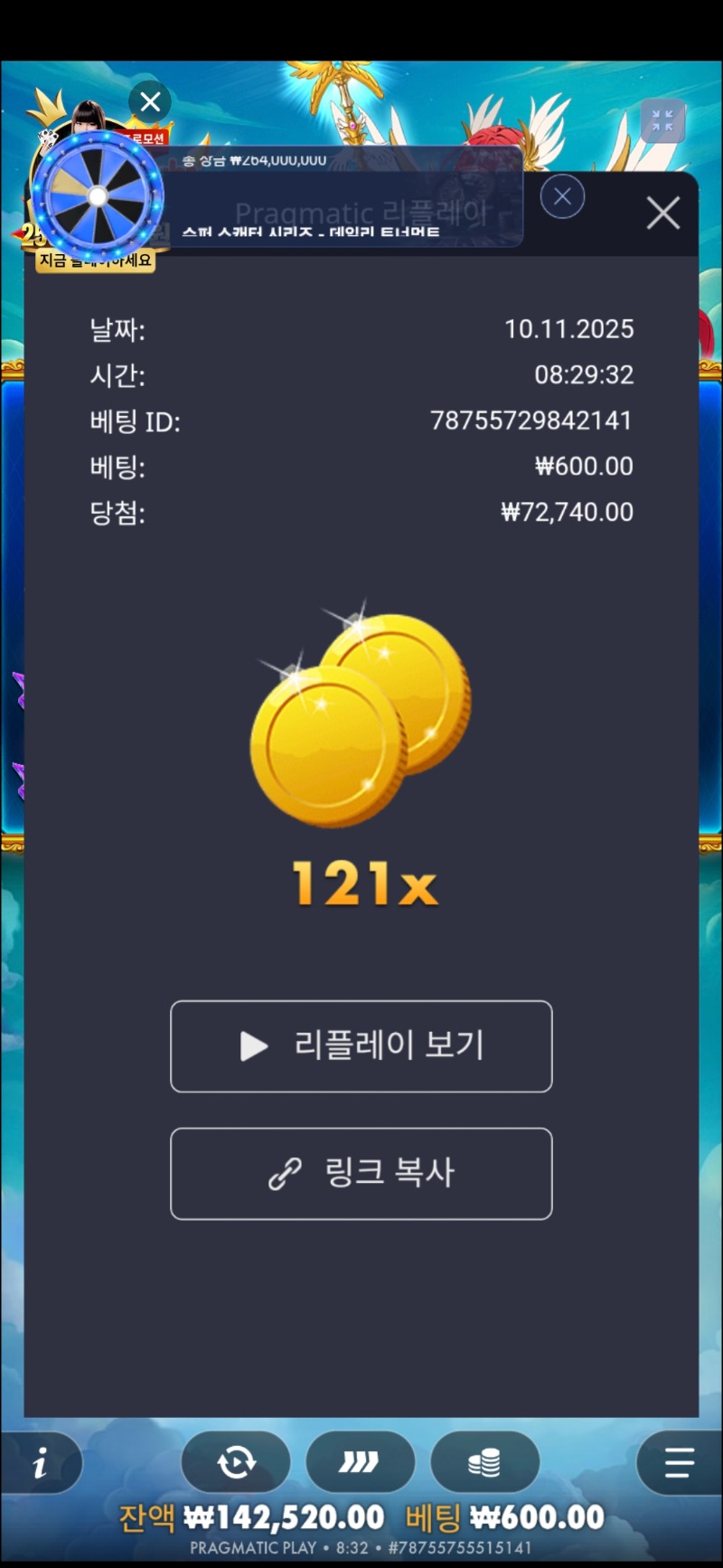Exit fullscreen using the shrink arrows icon
723x1568 pixels.
tap(662, 120)
